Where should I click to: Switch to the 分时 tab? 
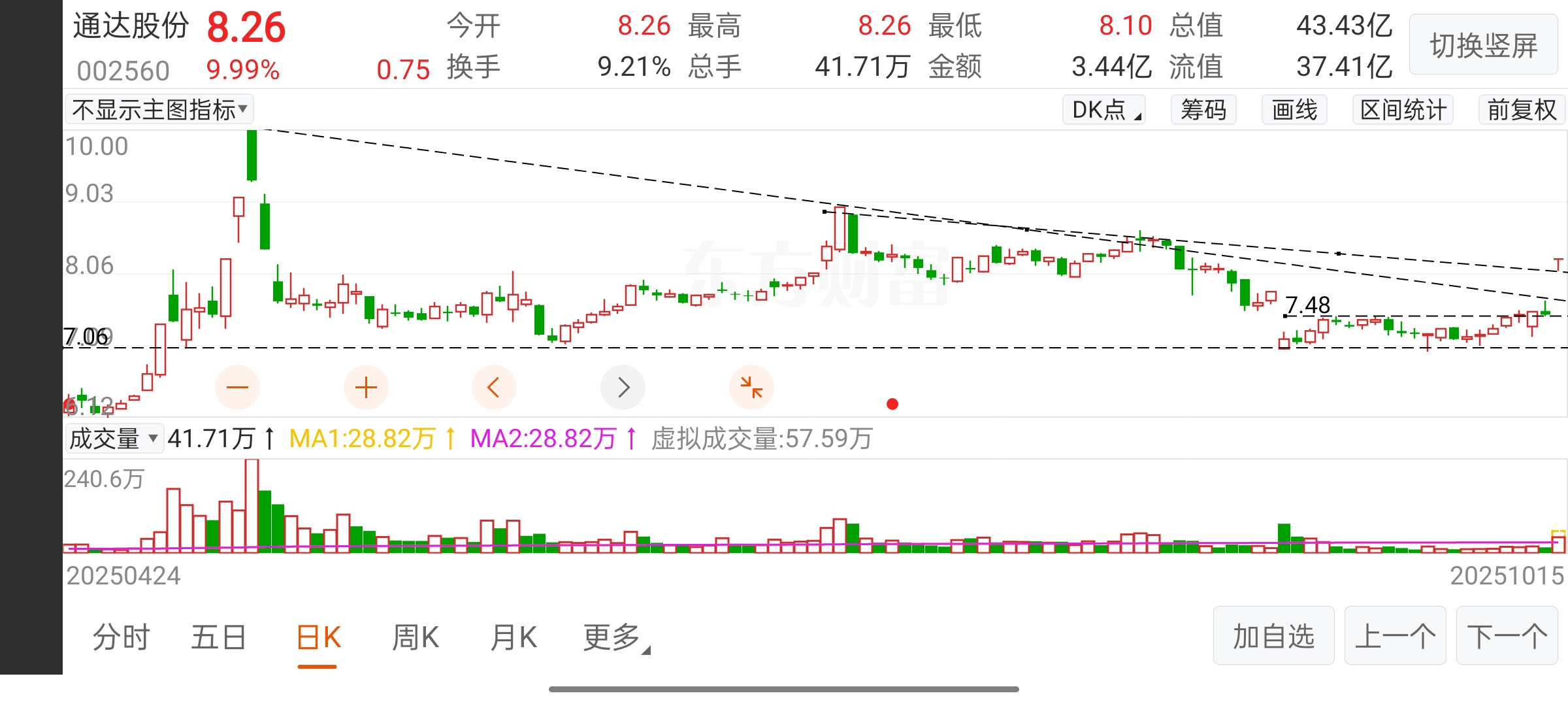click(122, 637)
